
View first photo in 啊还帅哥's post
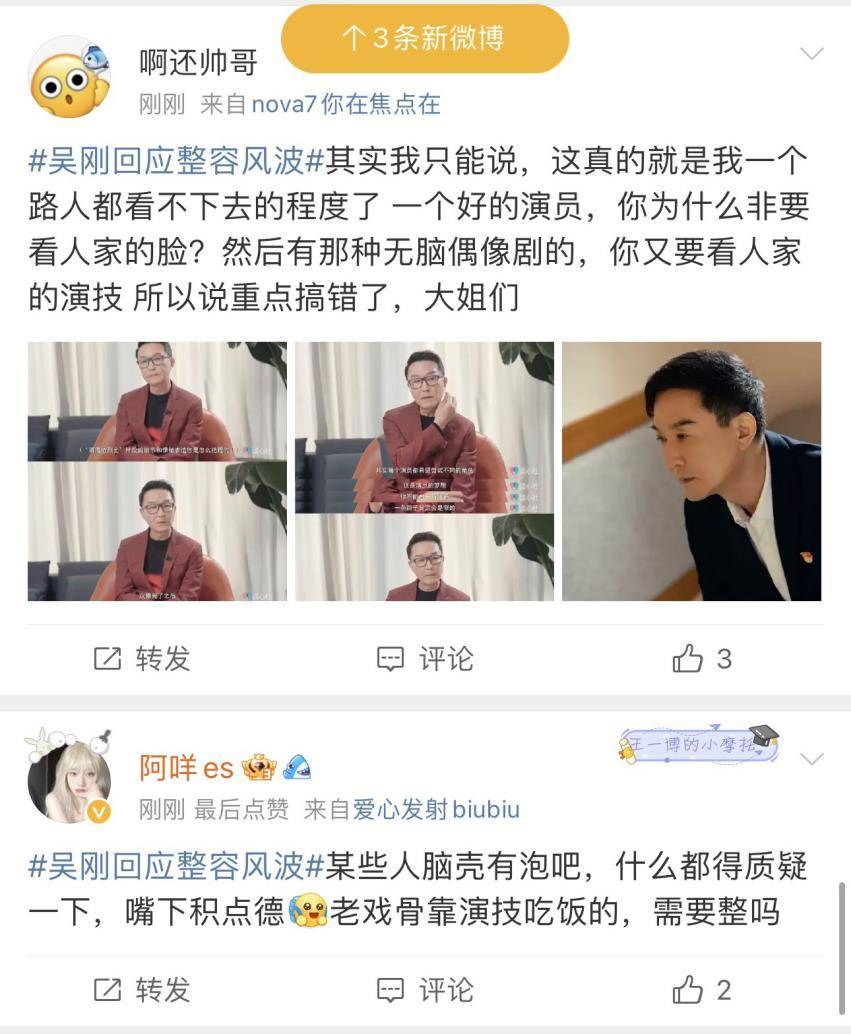coord(157,471)
